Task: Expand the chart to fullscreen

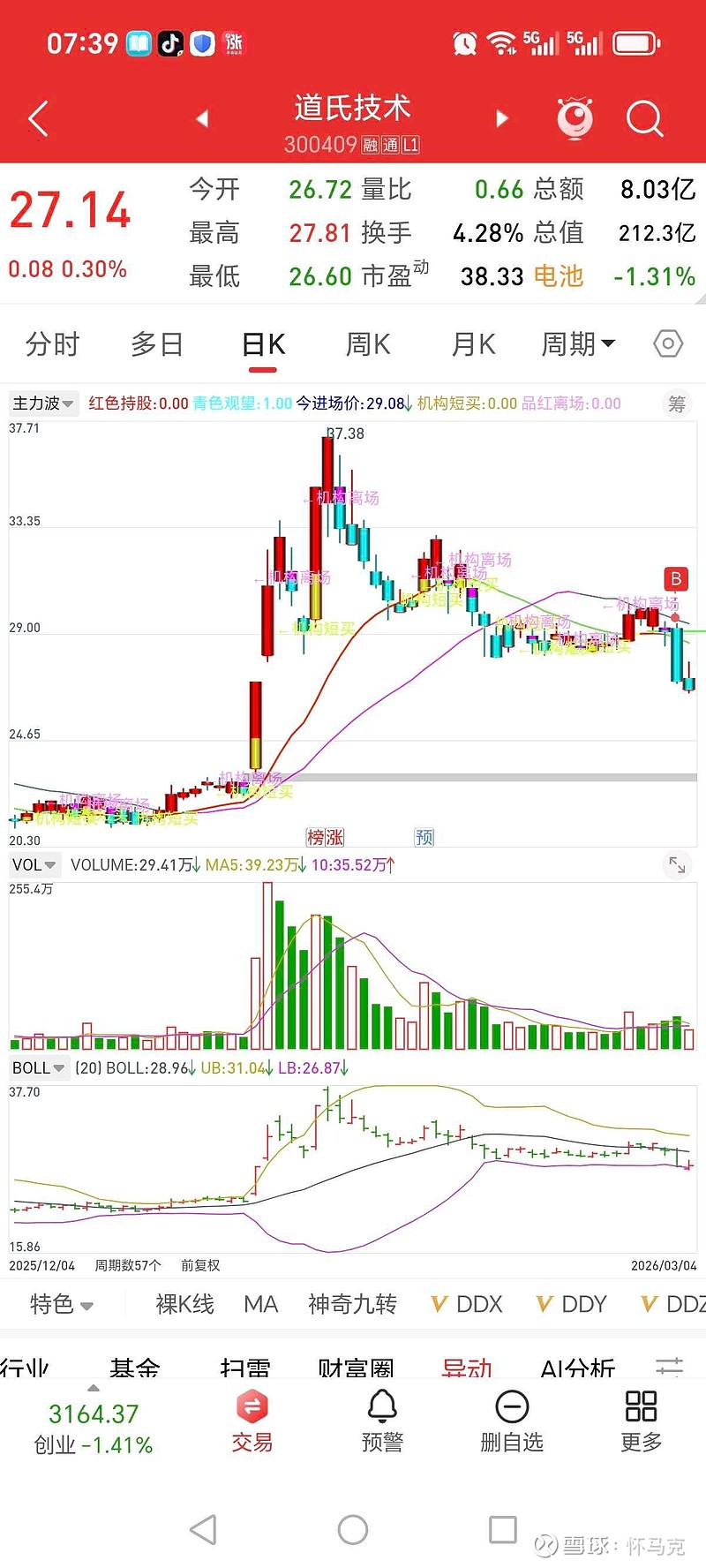Action: tap(677, 865)
